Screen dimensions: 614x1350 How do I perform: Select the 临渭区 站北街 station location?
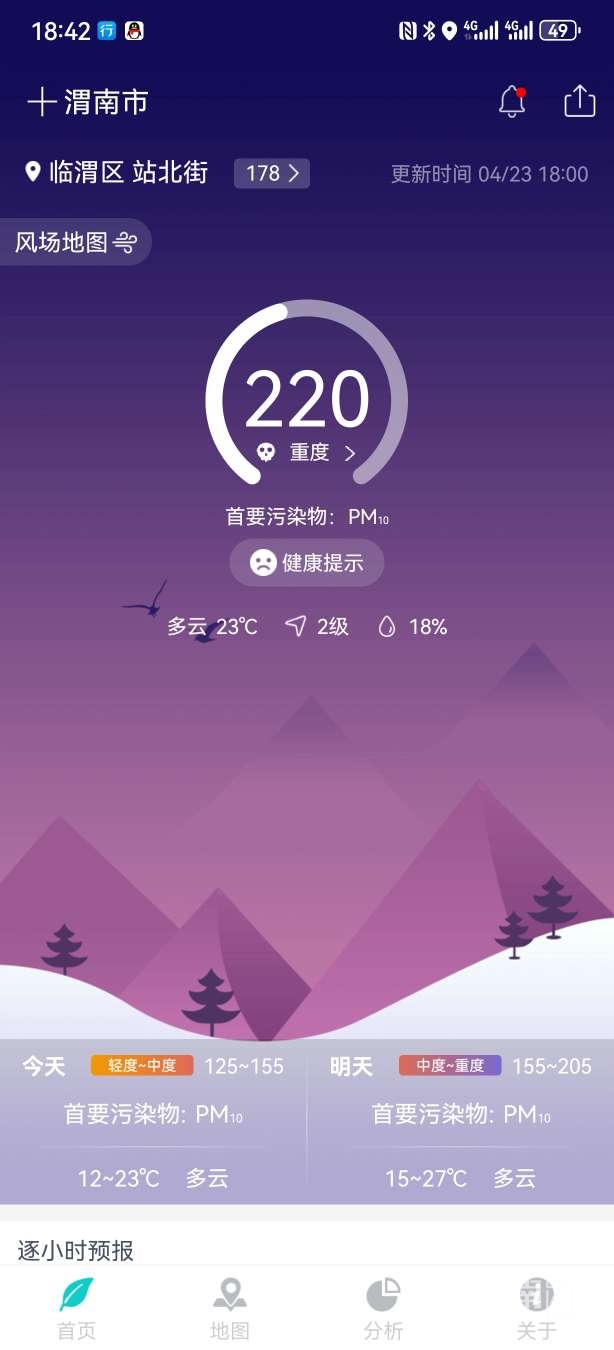[118, 173]
